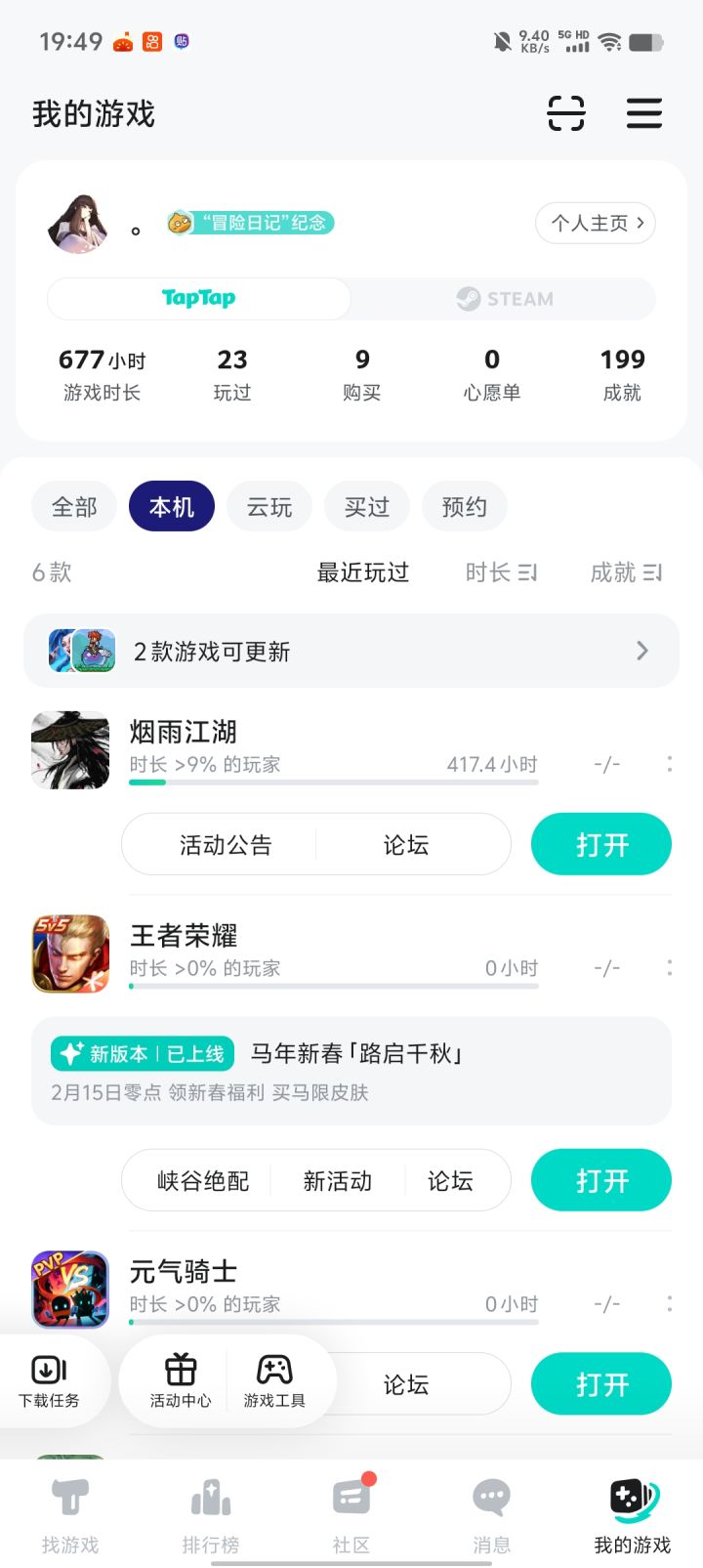Enable the 买过 purchased filter

[366, 506]
